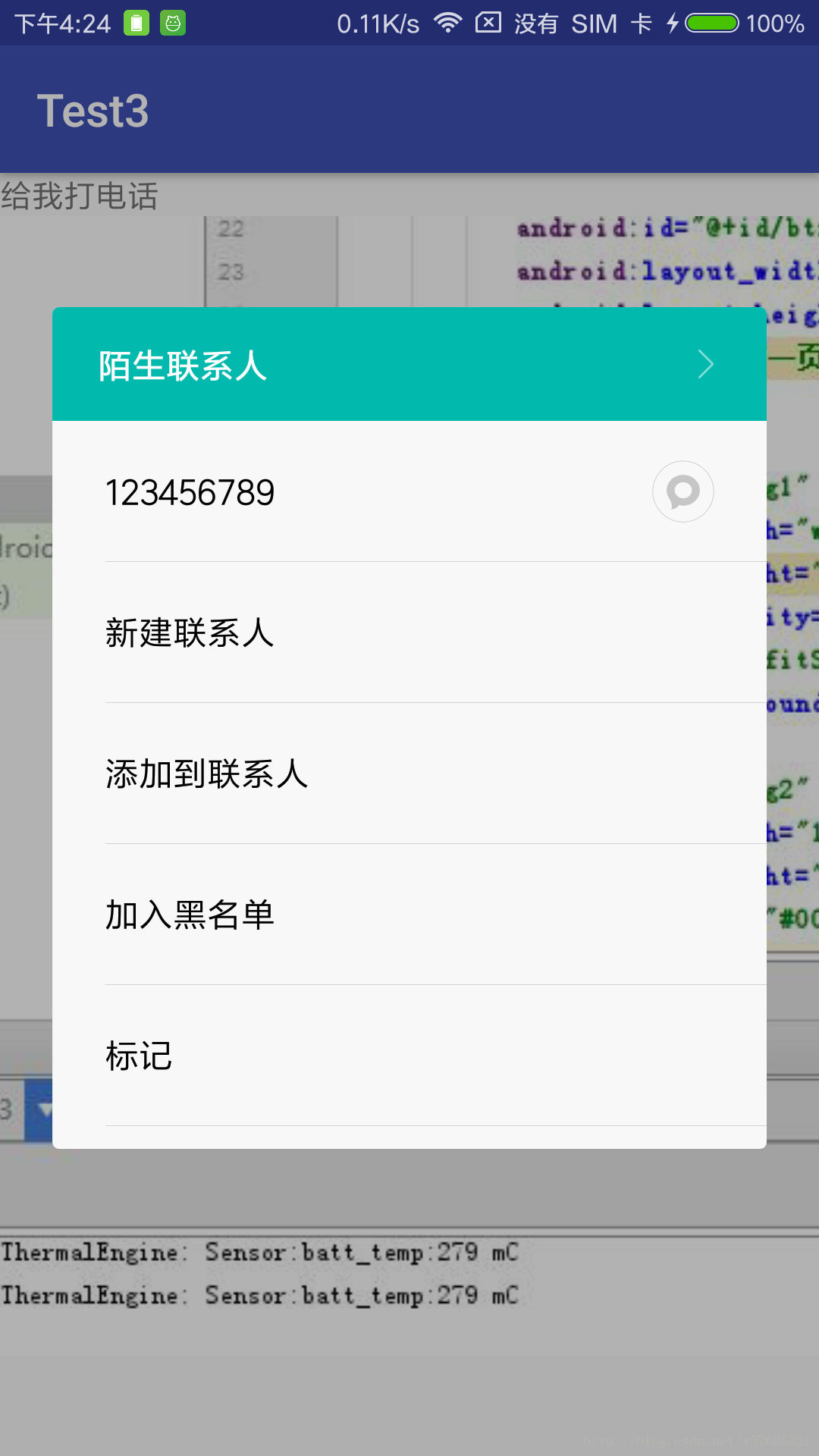The image size is (819, 1456).
Task: Open the 陌生联系人 header arrow
Action: pyautogui.click(x=706, y=365)
